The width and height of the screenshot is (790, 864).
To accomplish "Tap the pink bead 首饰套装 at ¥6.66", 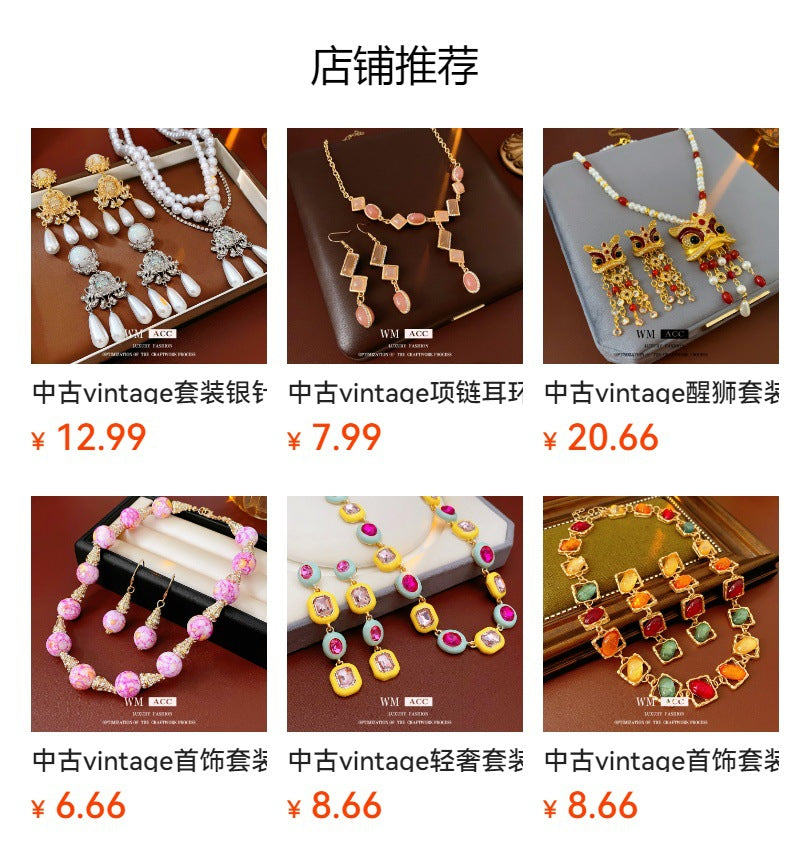I will [x=149, y=614].
